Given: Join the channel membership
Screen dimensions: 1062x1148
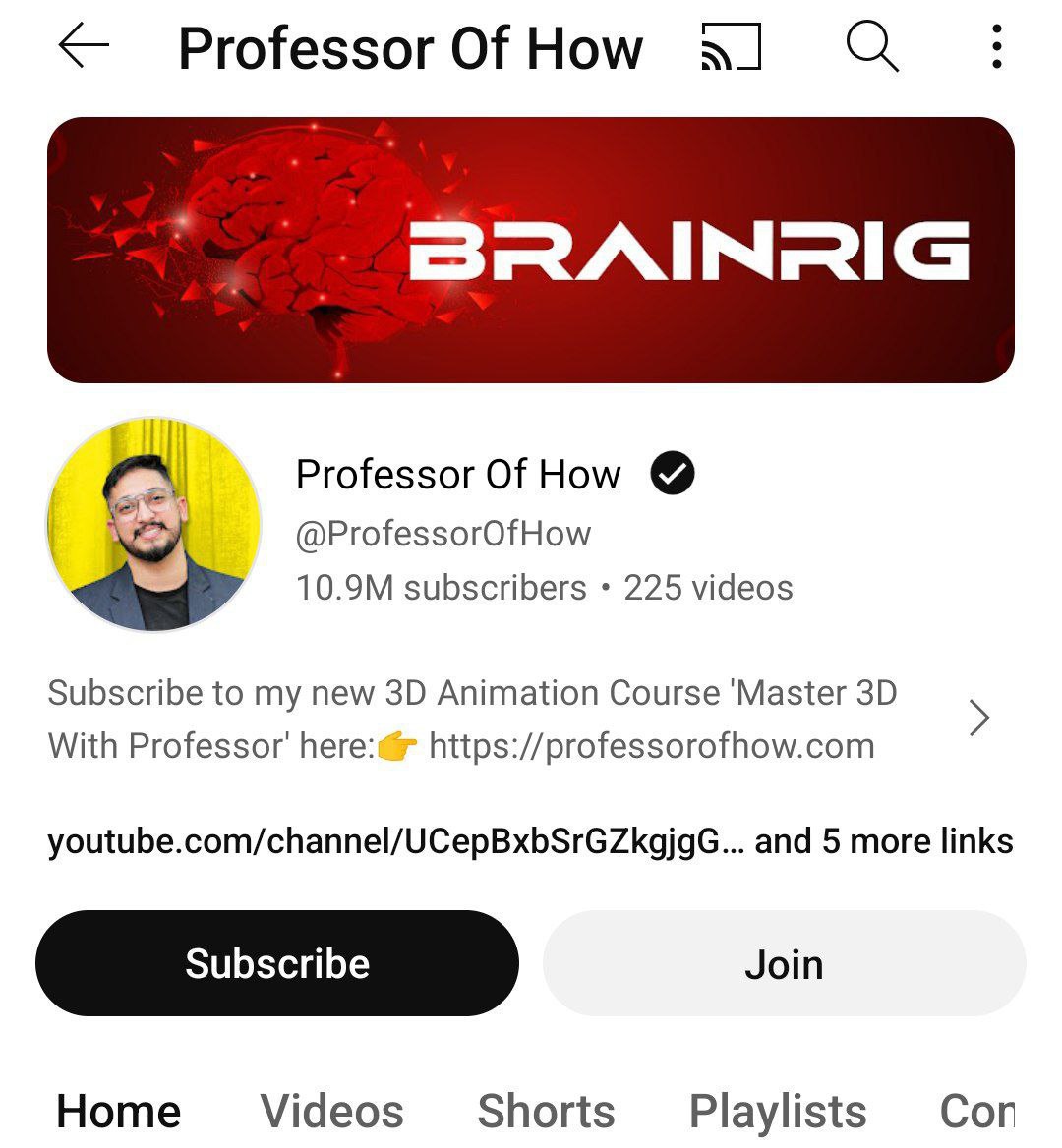Looking at the screenshot, I should pos(784,963).
